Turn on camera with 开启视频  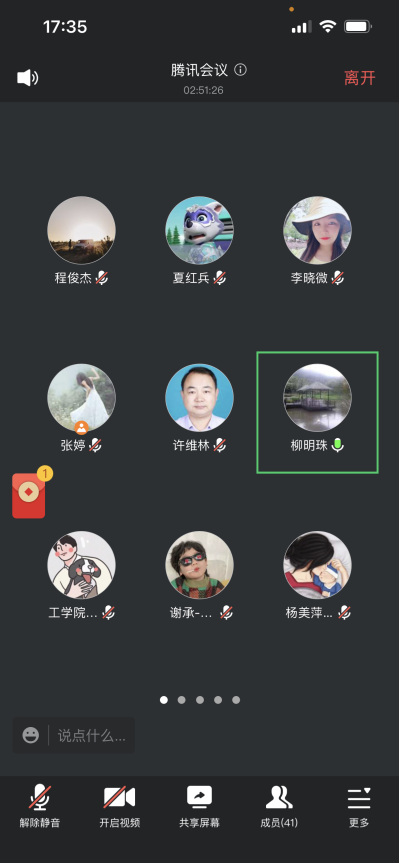coord(119,806)
